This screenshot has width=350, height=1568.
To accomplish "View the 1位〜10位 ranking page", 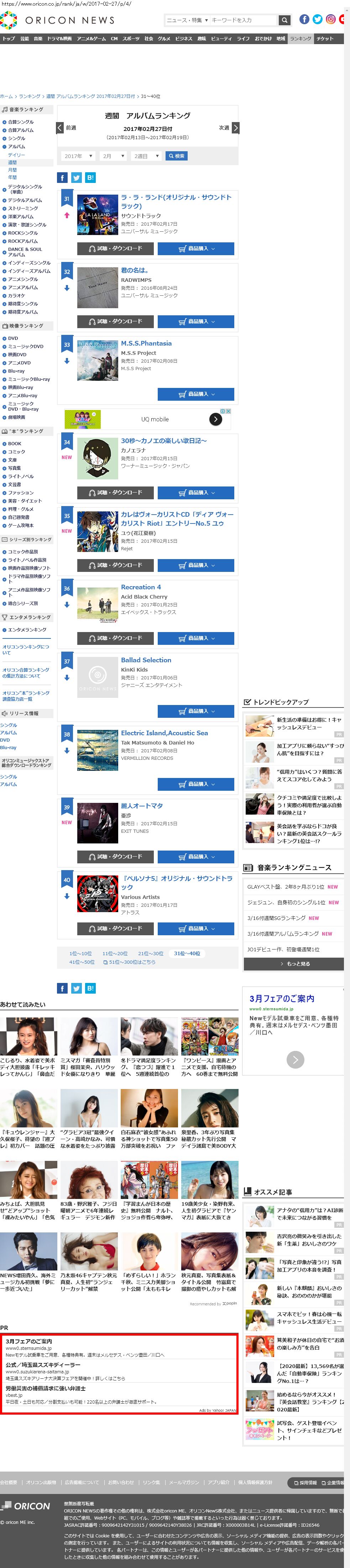I will (x=80, y=953).
